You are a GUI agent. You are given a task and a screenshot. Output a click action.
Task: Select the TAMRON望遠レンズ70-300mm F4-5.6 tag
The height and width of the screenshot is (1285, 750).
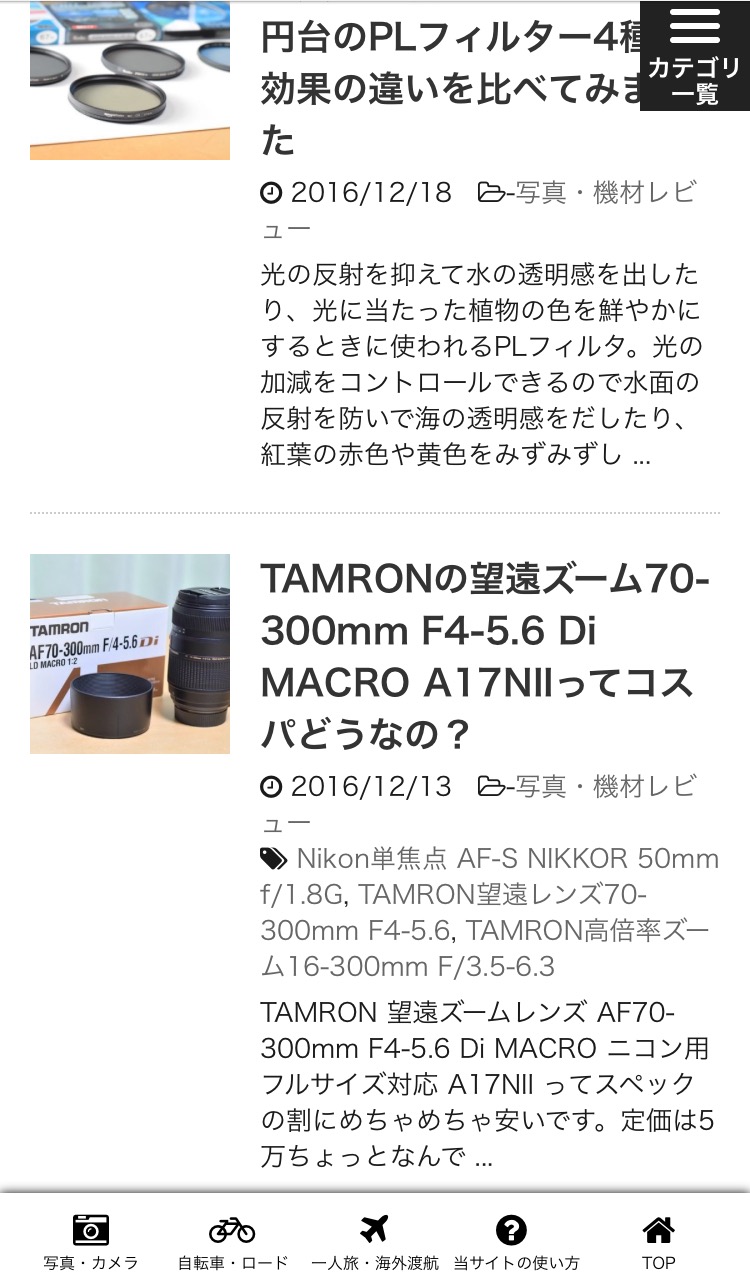pyautogui.click(x=454, y=912)
